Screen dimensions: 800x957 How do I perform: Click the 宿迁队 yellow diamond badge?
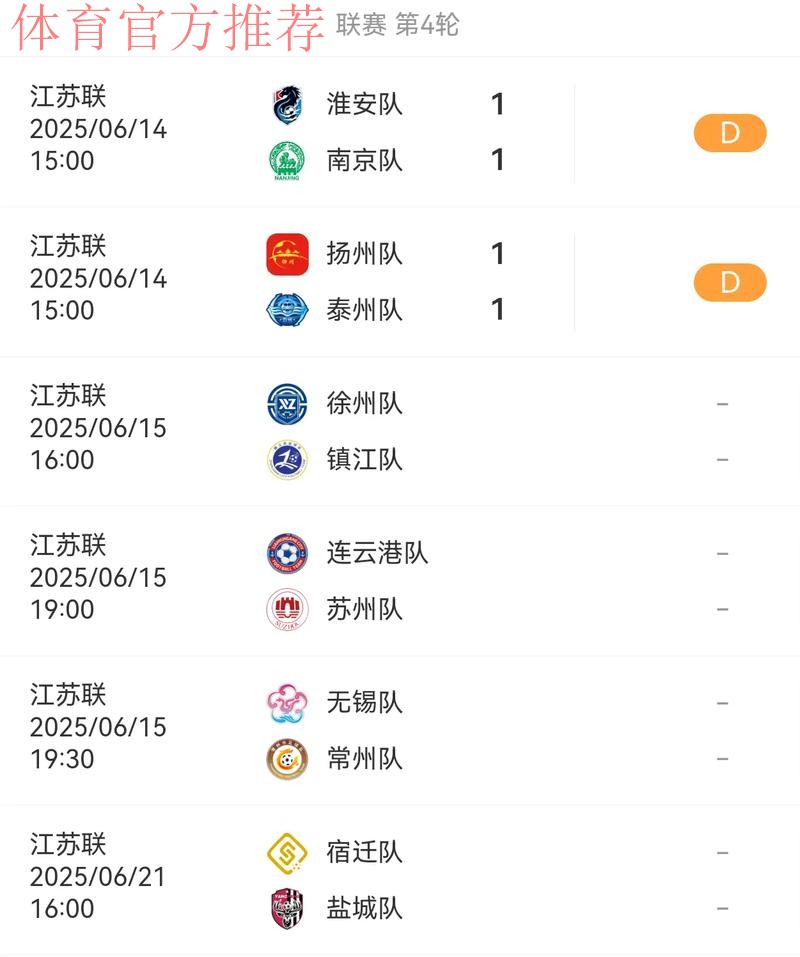(x=287, y=852)
